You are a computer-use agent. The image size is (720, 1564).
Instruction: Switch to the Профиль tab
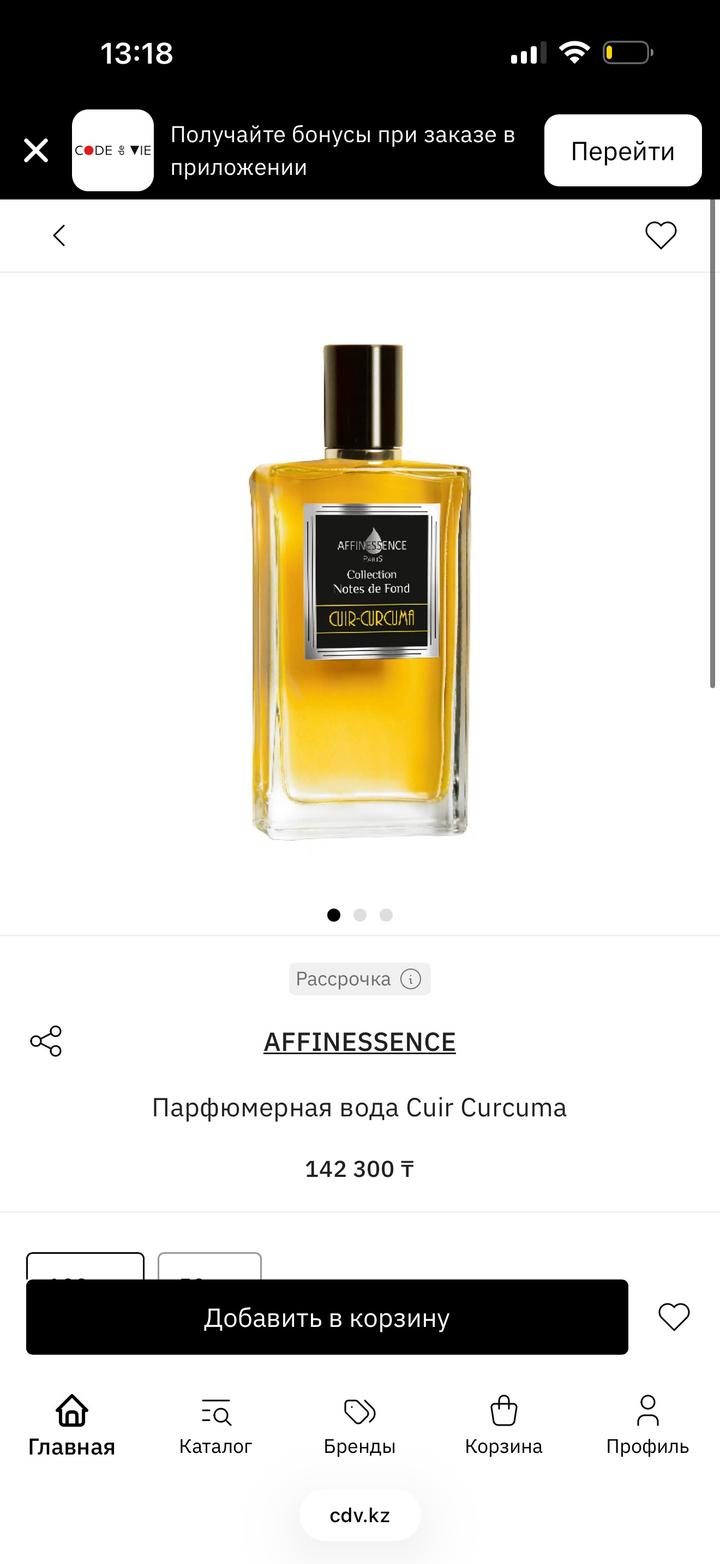647,1425
